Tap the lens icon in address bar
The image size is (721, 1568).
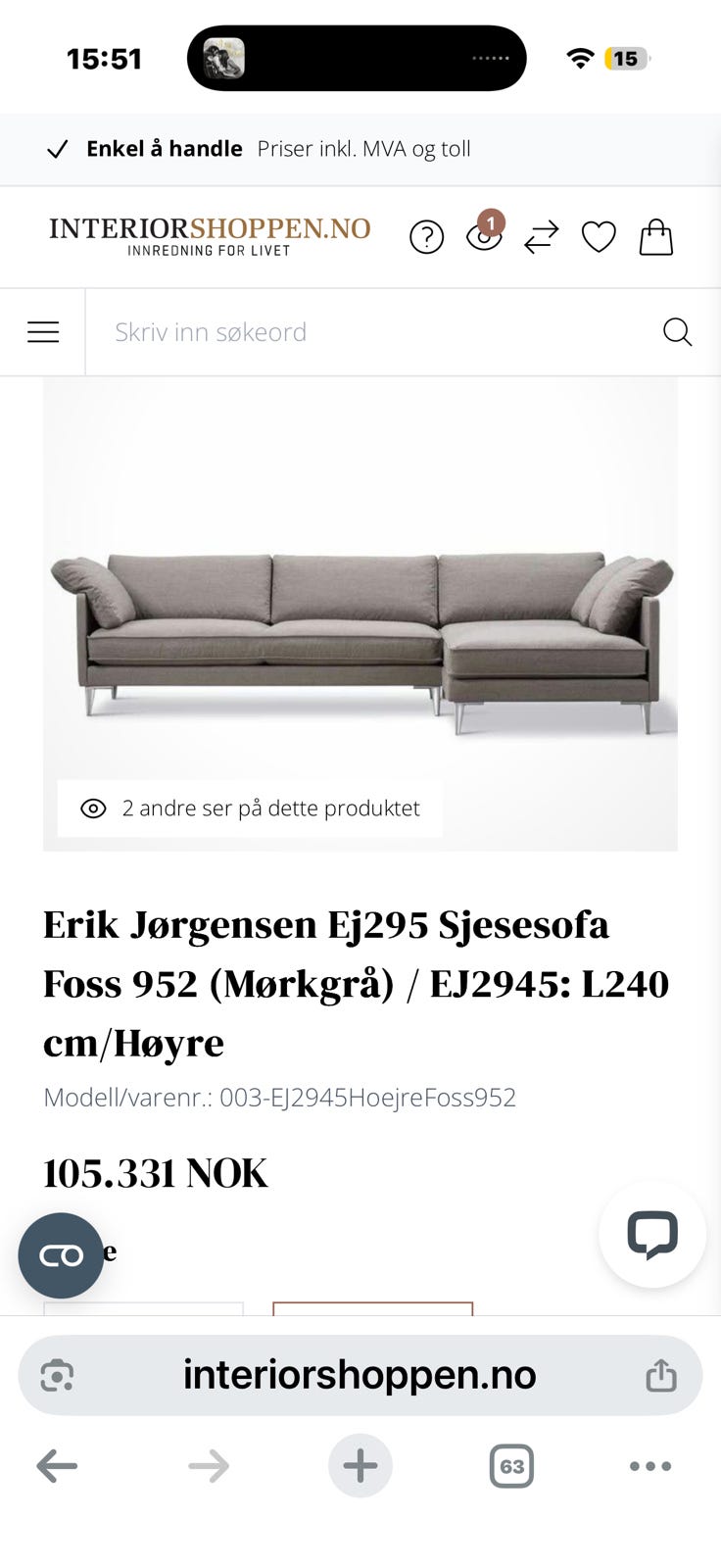point(58,1375)
